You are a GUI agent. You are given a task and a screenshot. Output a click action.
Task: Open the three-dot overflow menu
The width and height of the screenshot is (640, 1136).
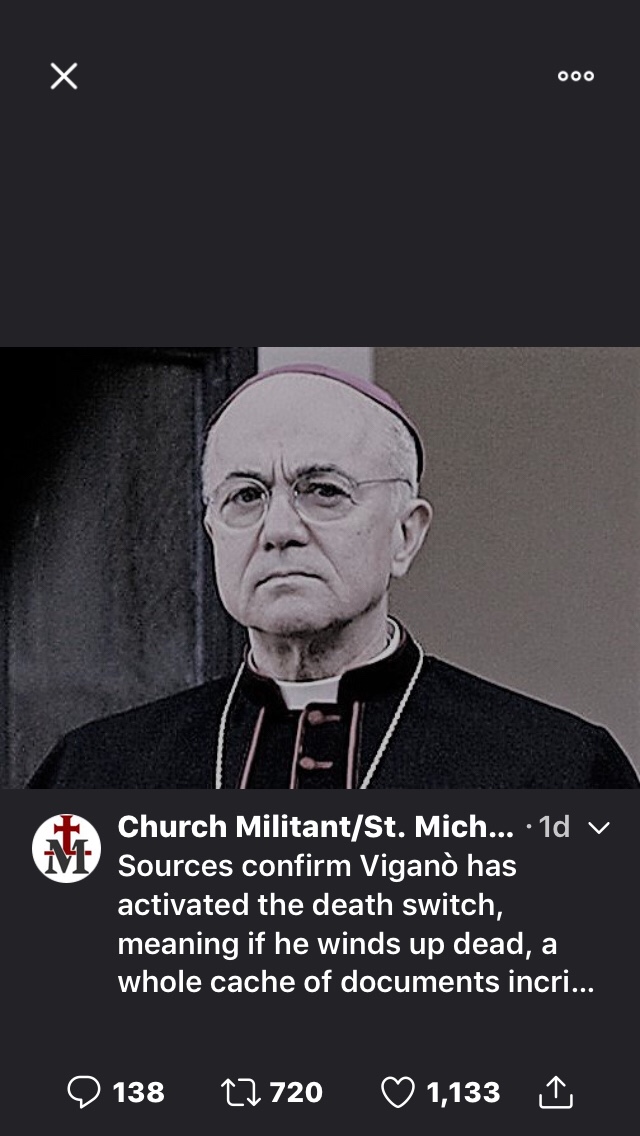tap(576, 76)
